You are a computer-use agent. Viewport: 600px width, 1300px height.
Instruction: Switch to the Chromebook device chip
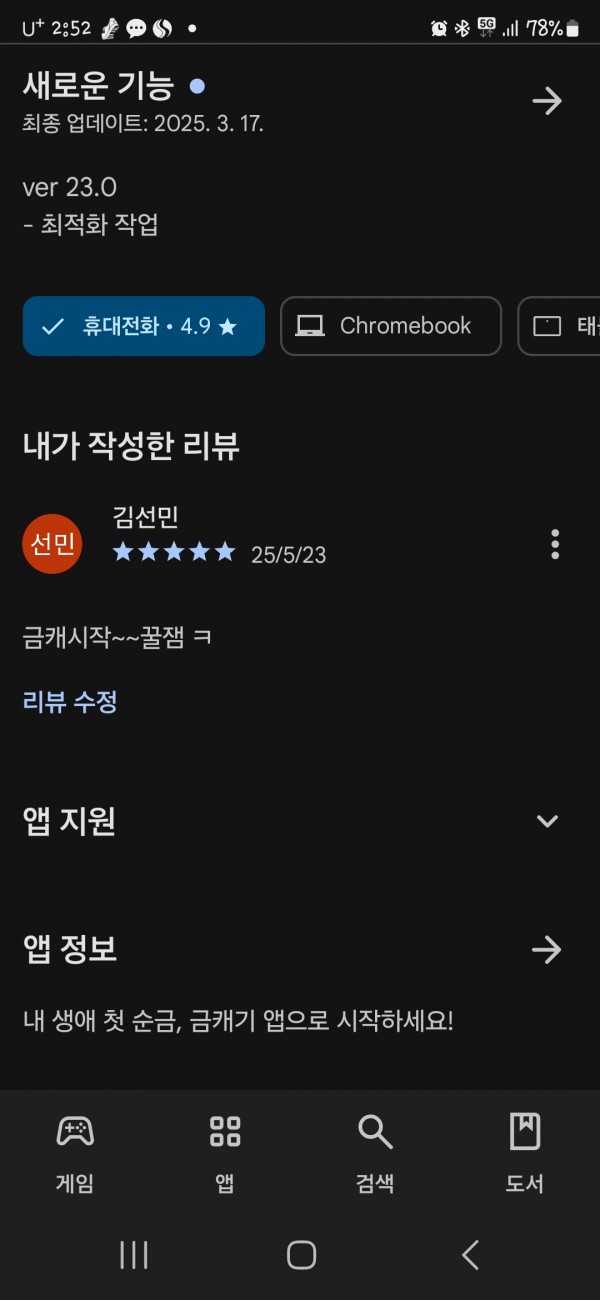tap(391, 326)
